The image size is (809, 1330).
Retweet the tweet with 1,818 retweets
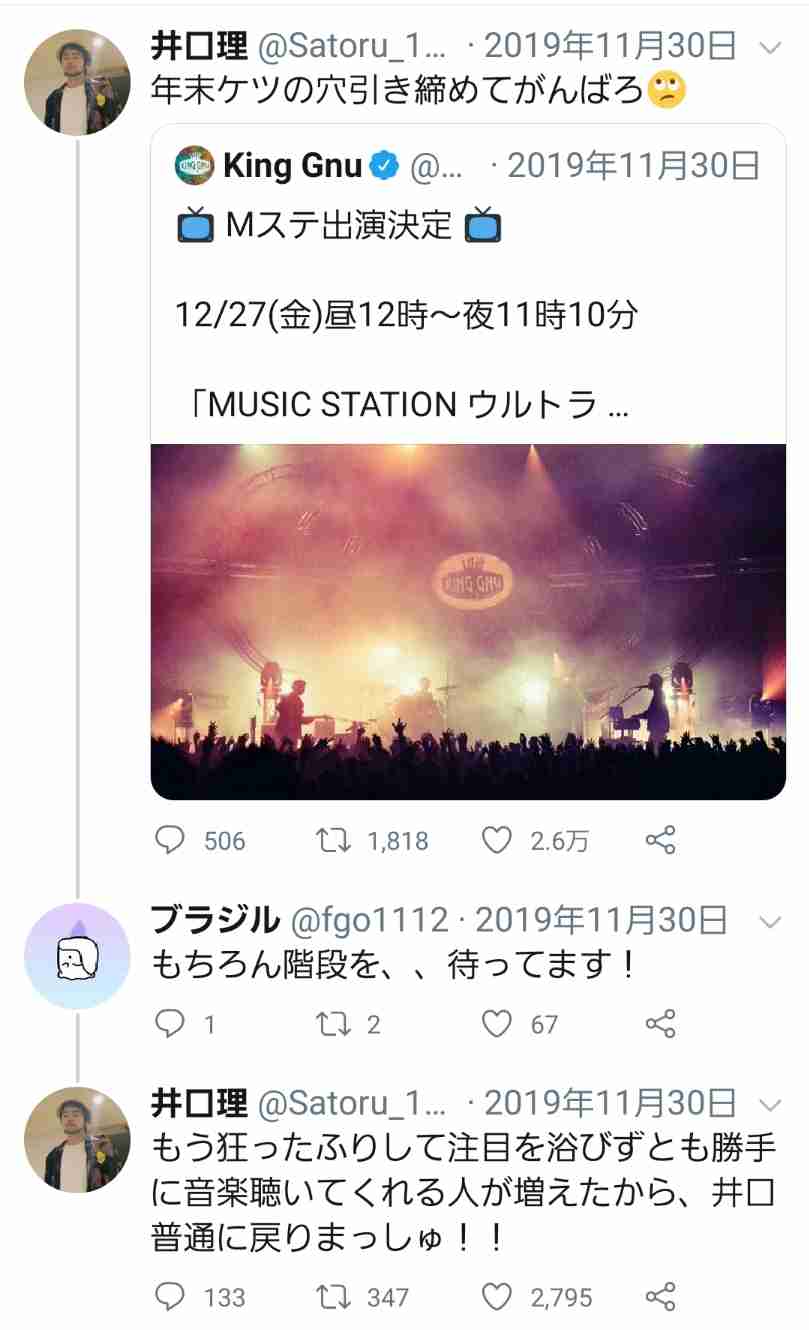327,841
